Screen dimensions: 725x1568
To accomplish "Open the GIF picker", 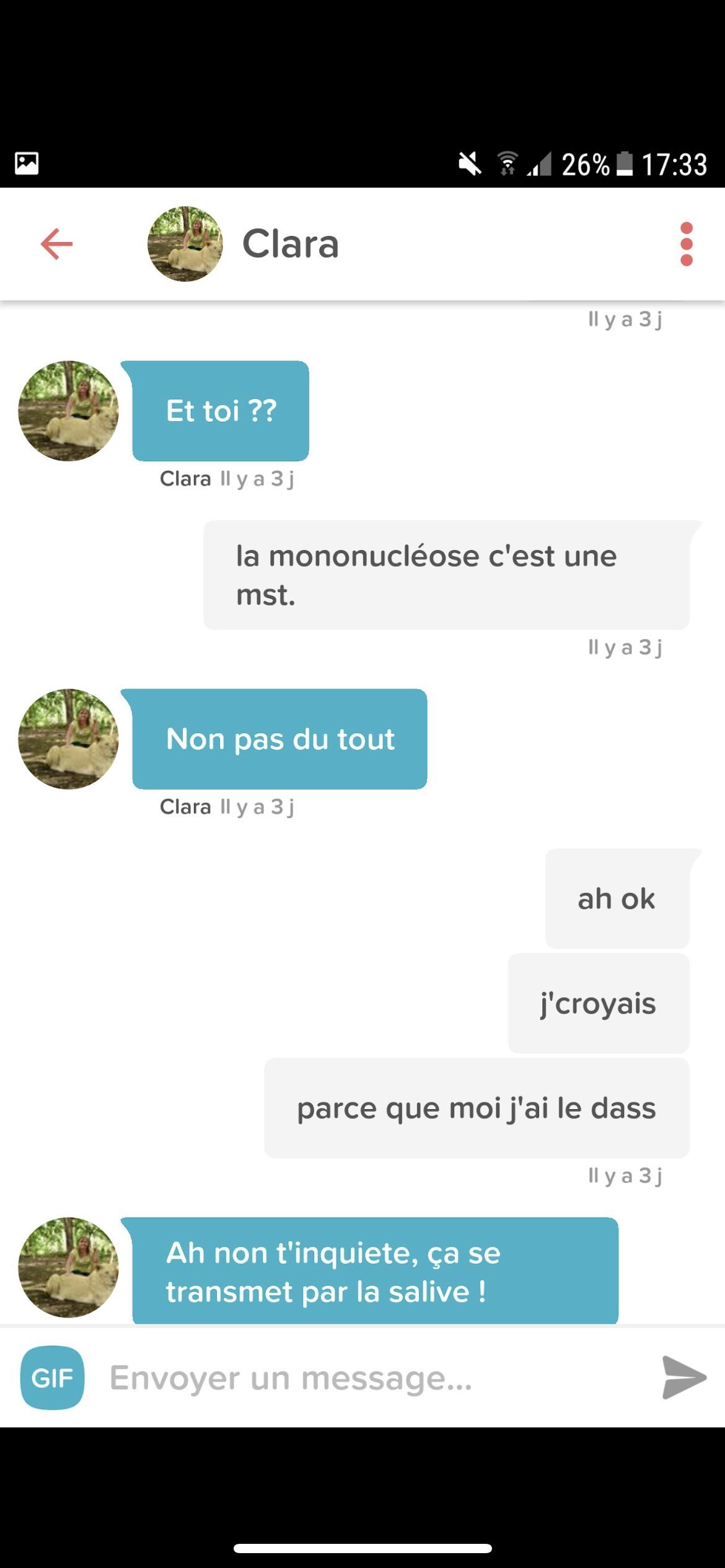I will [53, 1378].
